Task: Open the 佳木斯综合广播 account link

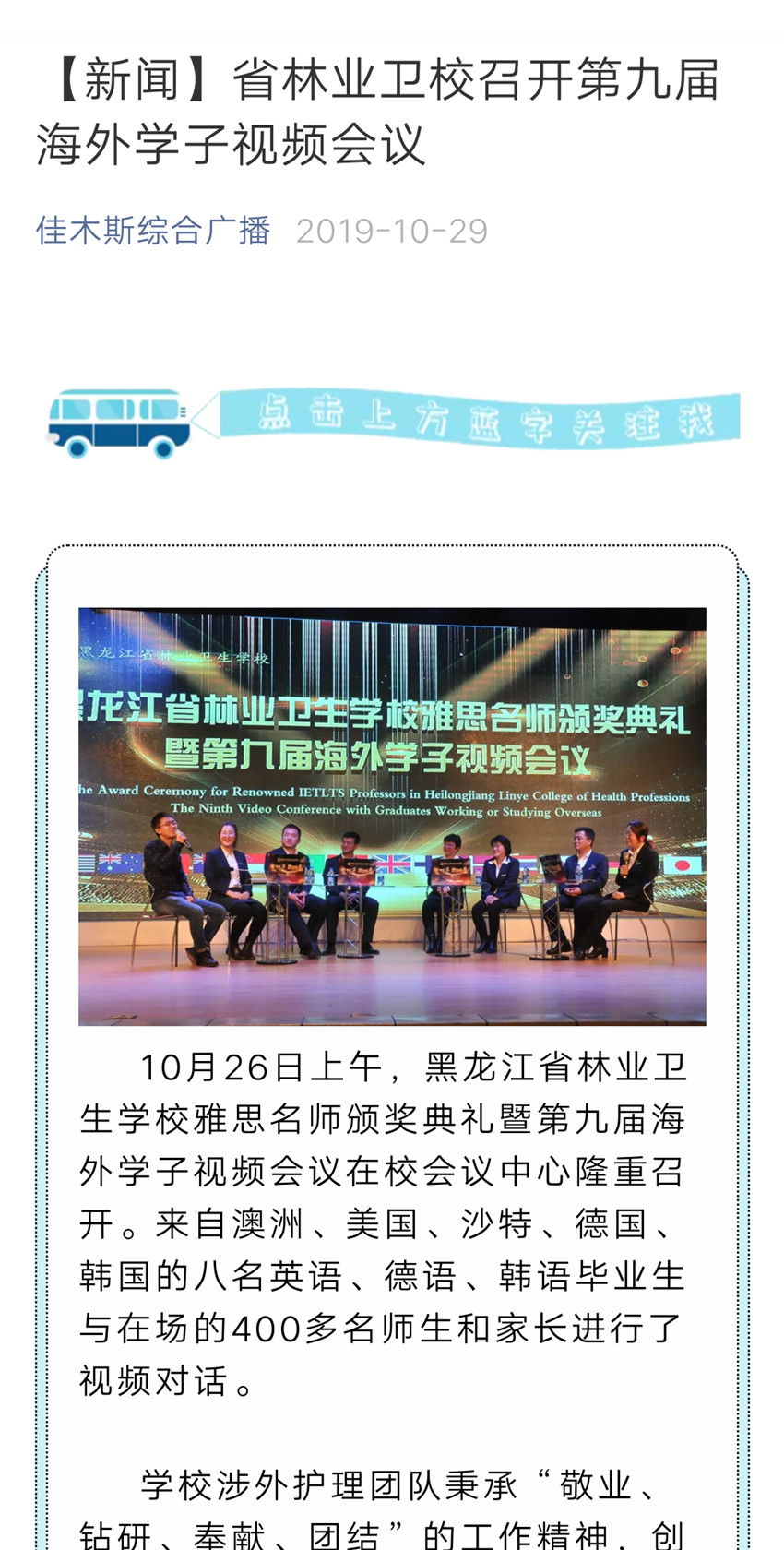Action: pyautogui.click(x=153, y=231)
